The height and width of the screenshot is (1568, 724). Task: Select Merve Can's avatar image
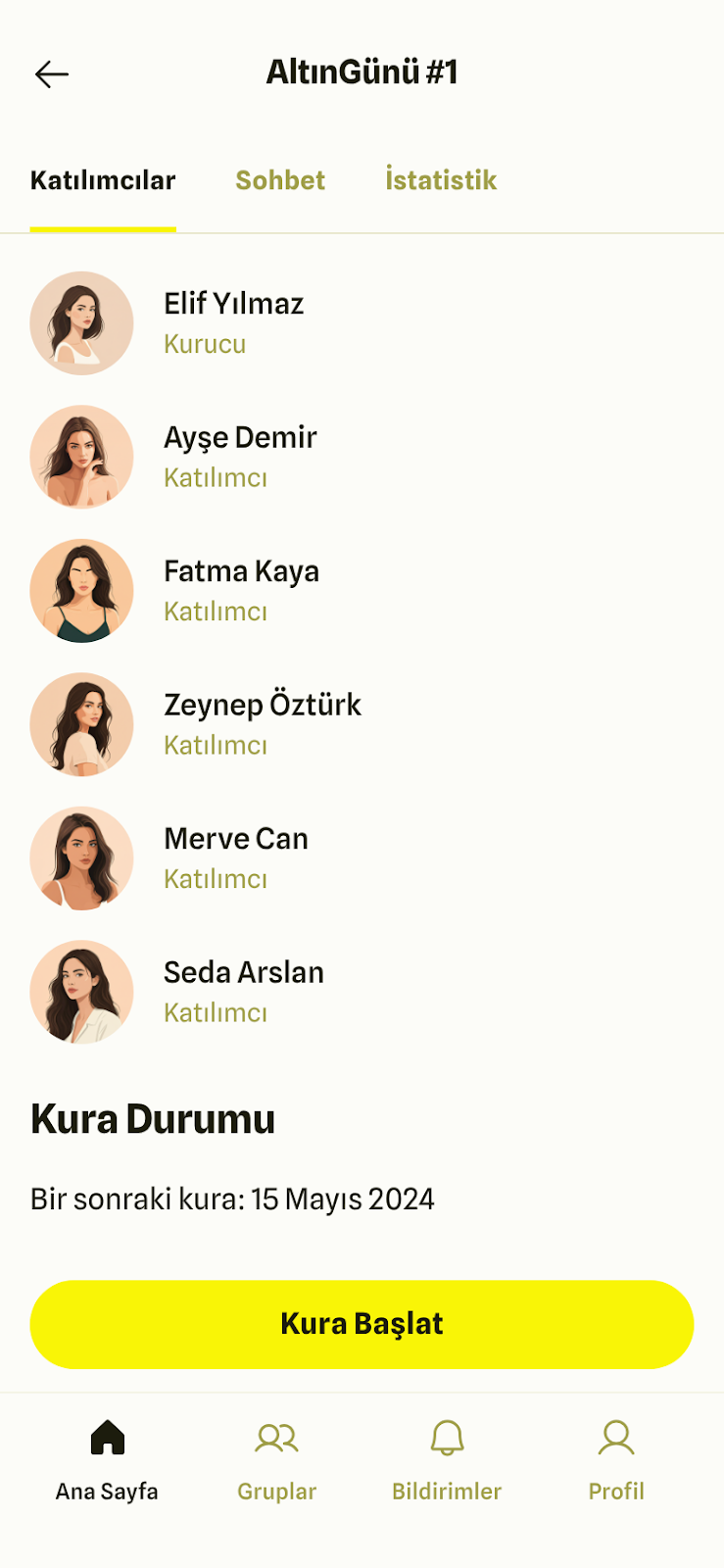point(81,857)
